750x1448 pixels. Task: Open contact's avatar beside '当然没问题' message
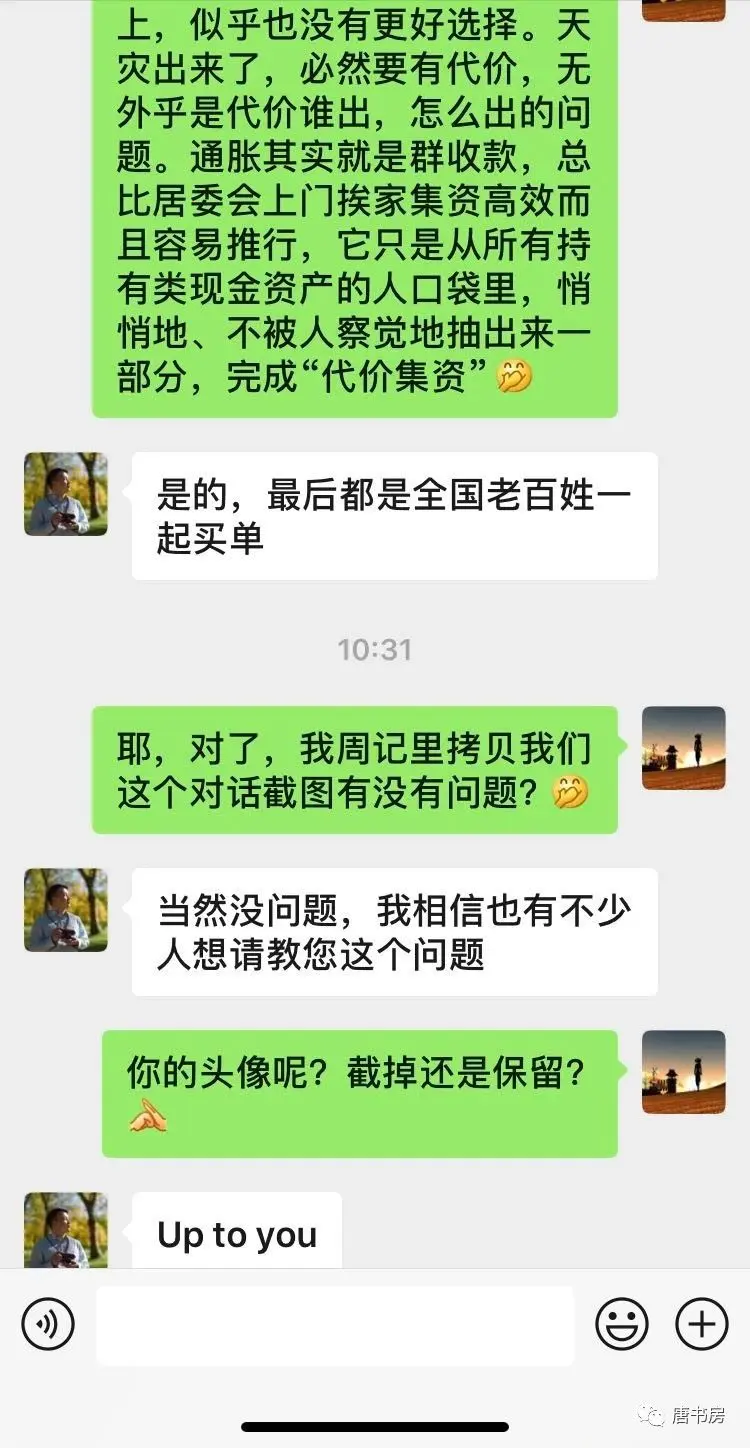pos(66,910)
